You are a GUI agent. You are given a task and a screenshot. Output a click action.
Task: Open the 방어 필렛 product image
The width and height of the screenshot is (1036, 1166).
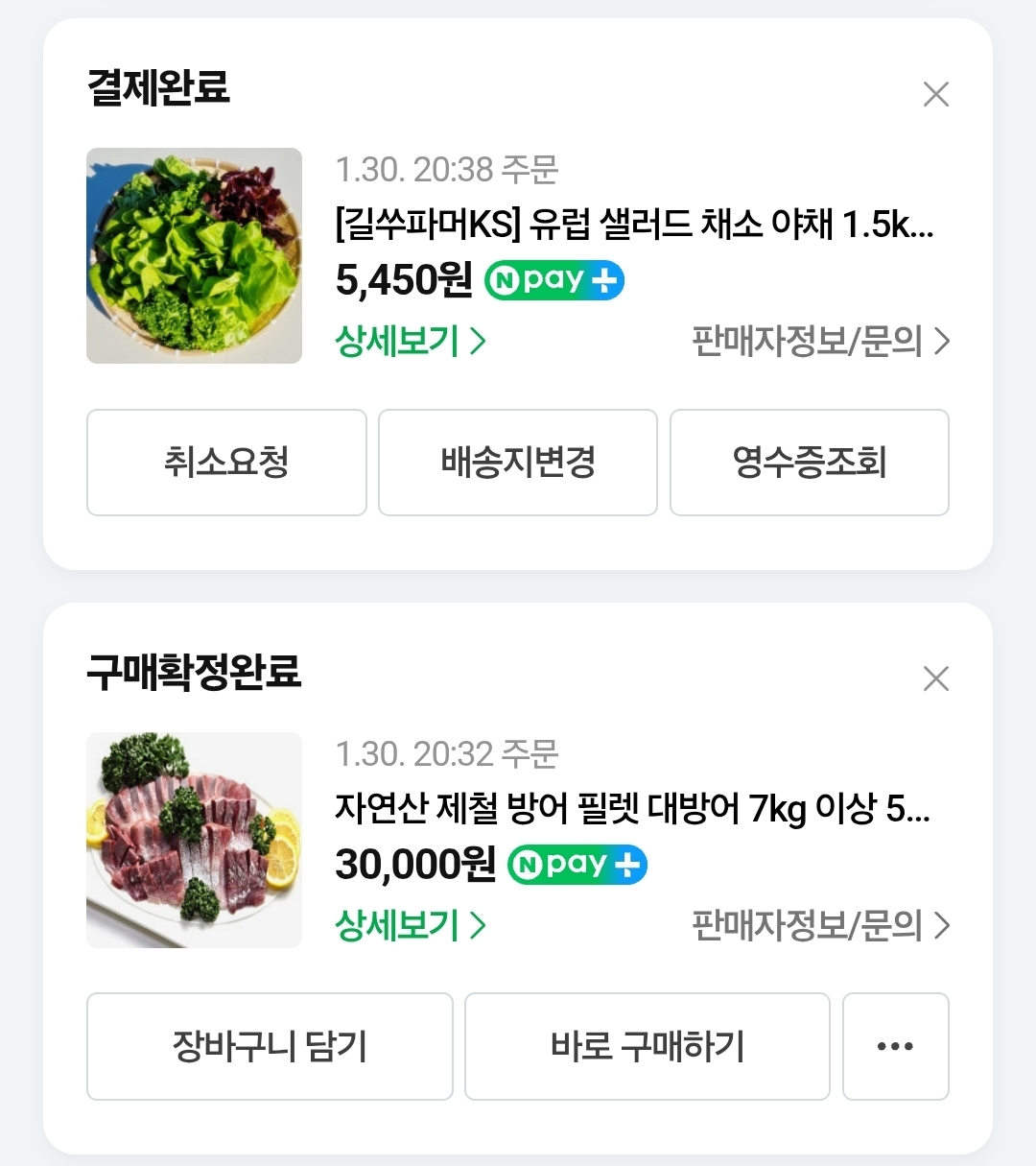194,840
